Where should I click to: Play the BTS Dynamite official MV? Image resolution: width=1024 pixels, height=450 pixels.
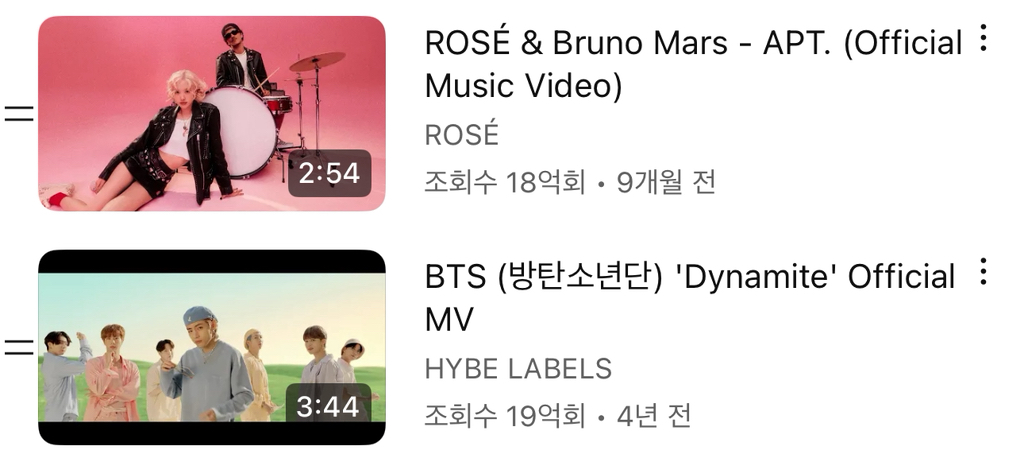point(212,347)
